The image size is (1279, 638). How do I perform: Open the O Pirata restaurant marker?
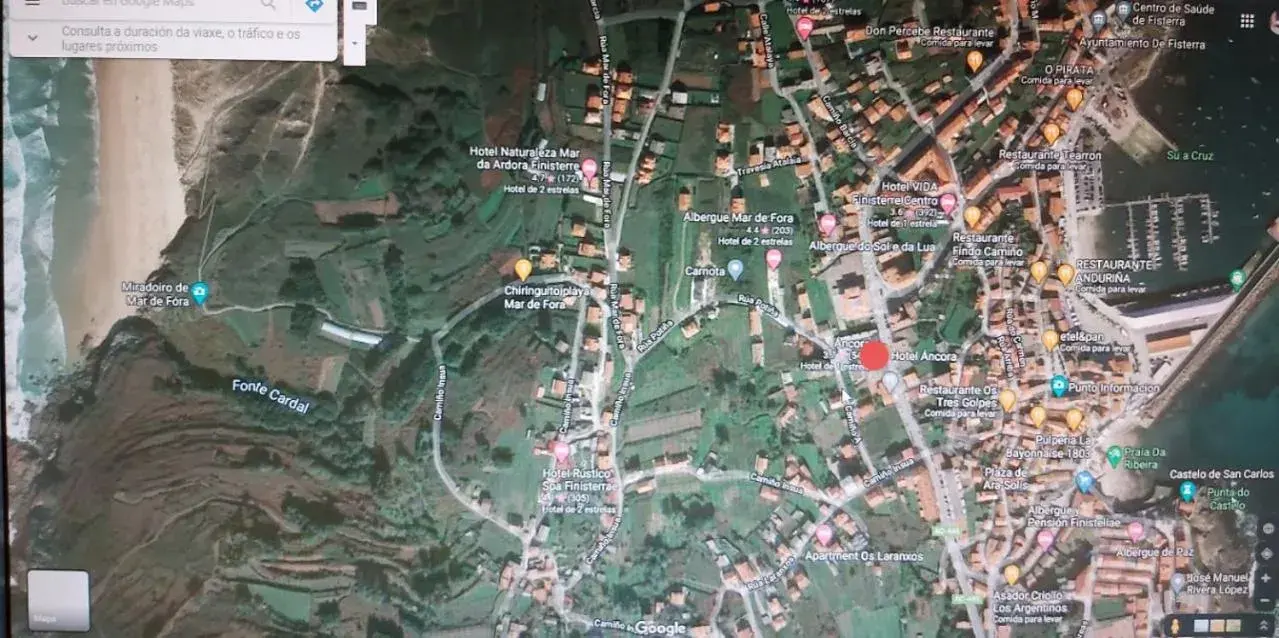point(1074,98)
